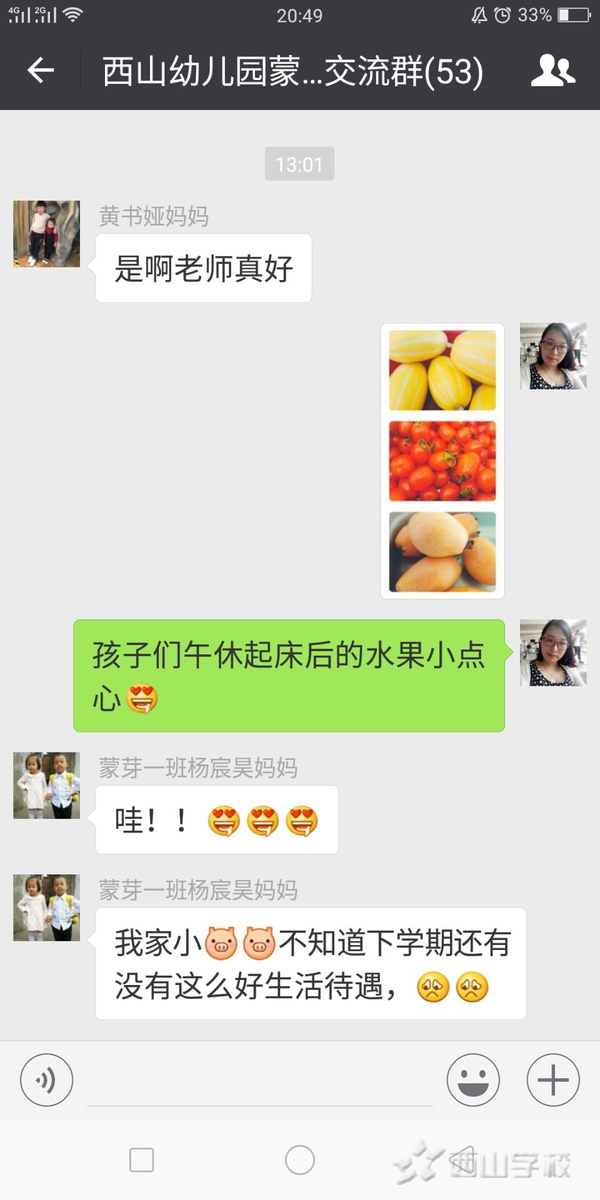Viewport: 600px width, 1200px height.
Task: Open 黄书娅妈妈's profile avatar
Action: 46,234
